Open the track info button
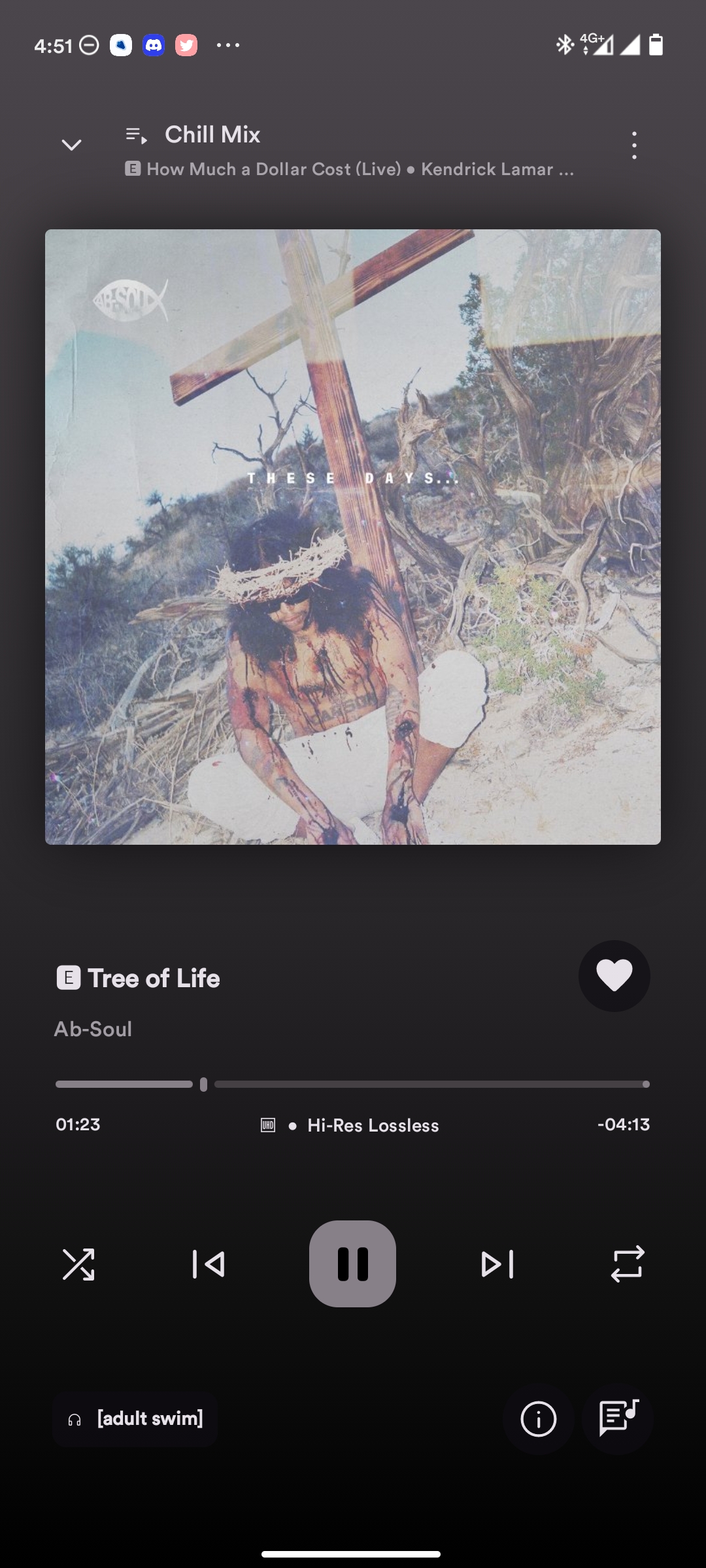 tap(538, 1419)
